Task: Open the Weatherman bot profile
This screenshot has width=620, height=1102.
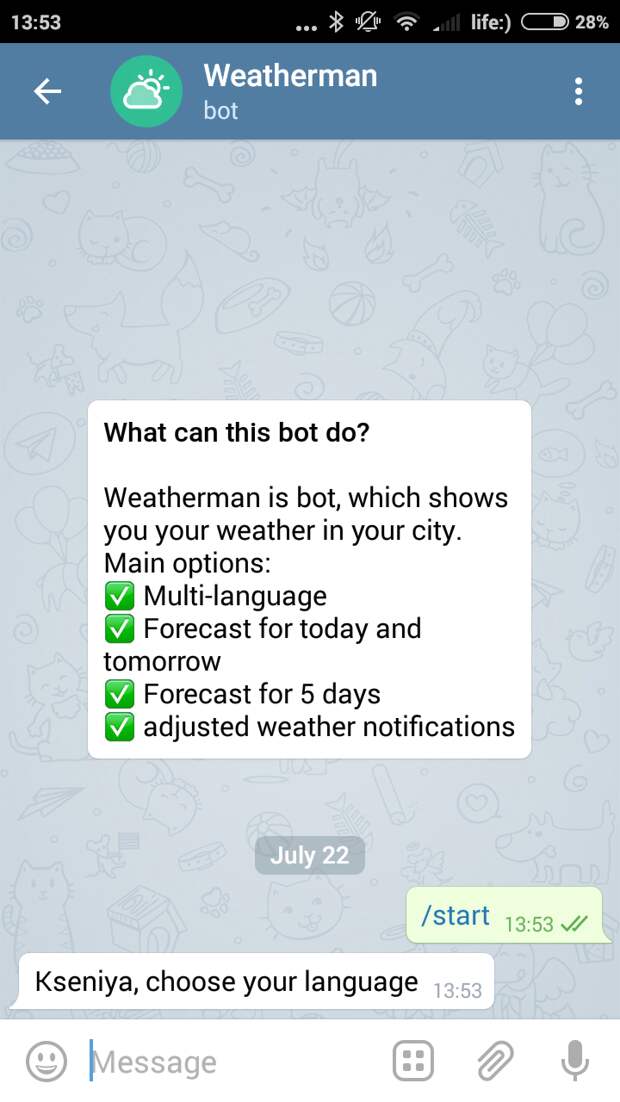Action: [290, 90]
